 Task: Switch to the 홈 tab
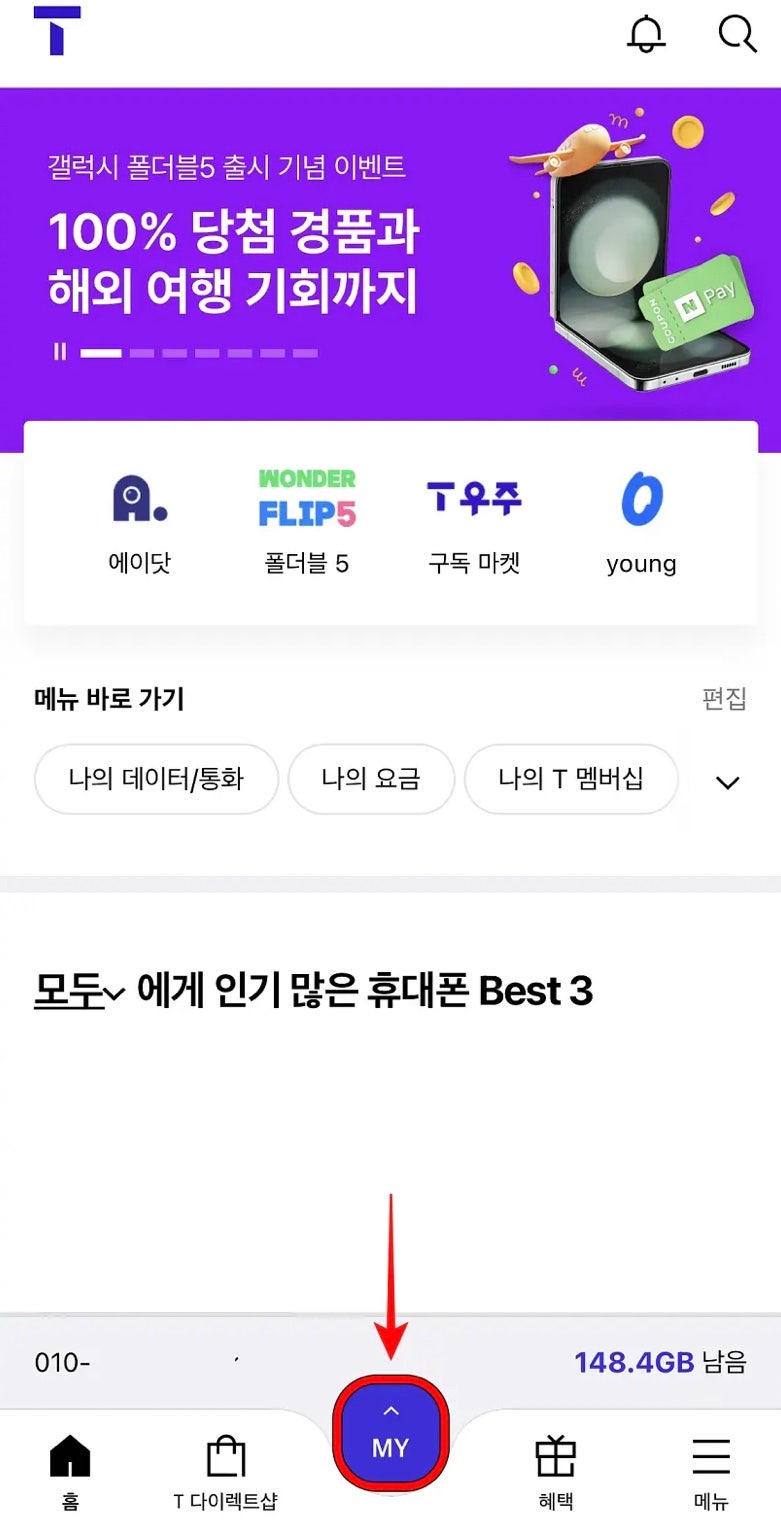click(x=70, y=1472)
